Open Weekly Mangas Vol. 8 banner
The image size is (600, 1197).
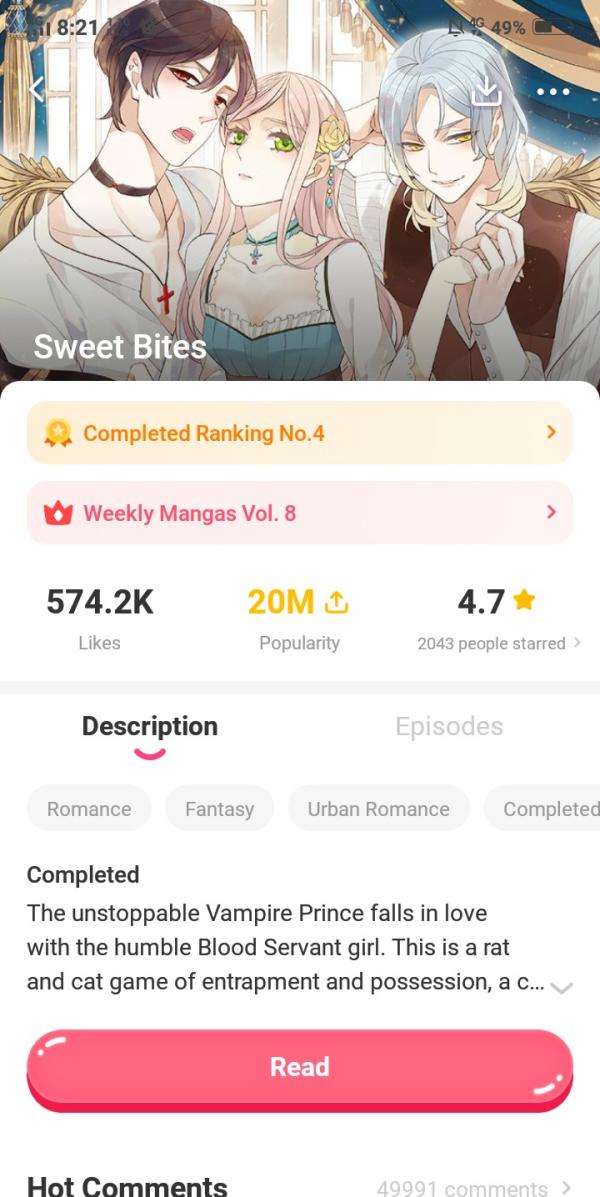pyautogui.click(x=300, y=513)
